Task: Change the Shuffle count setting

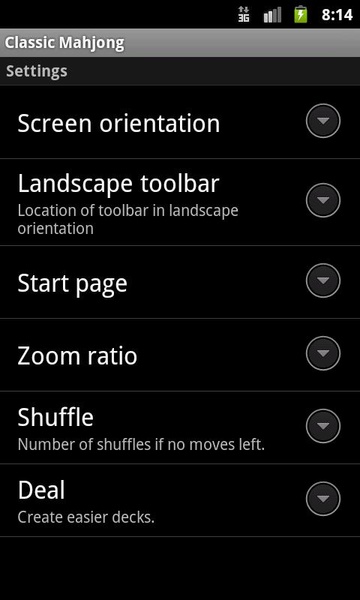Action: (x=180, y=427)
